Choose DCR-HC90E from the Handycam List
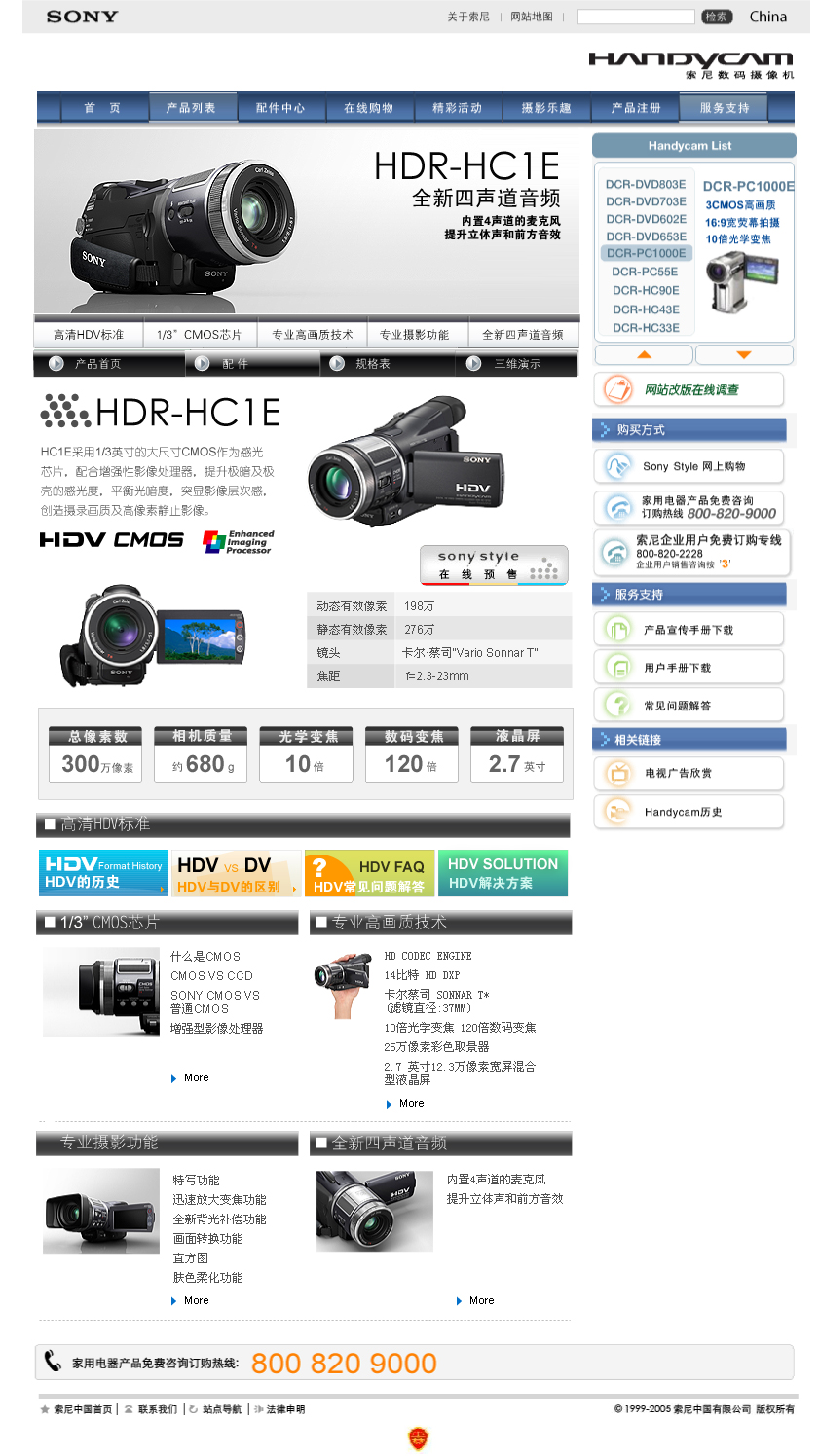Viewport: 819px width, 1456px height. 646,290
